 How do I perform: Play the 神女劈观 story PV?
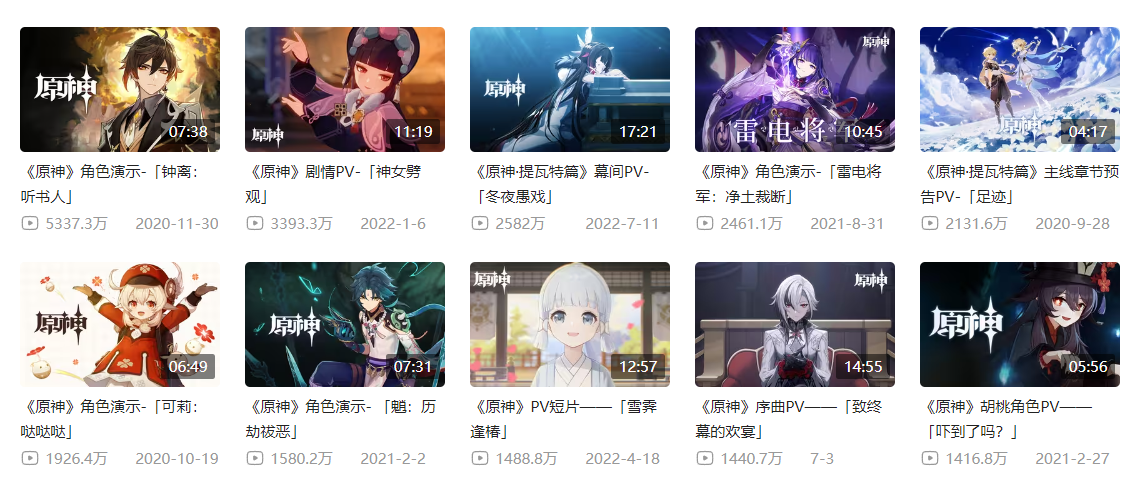coord(345,90)
